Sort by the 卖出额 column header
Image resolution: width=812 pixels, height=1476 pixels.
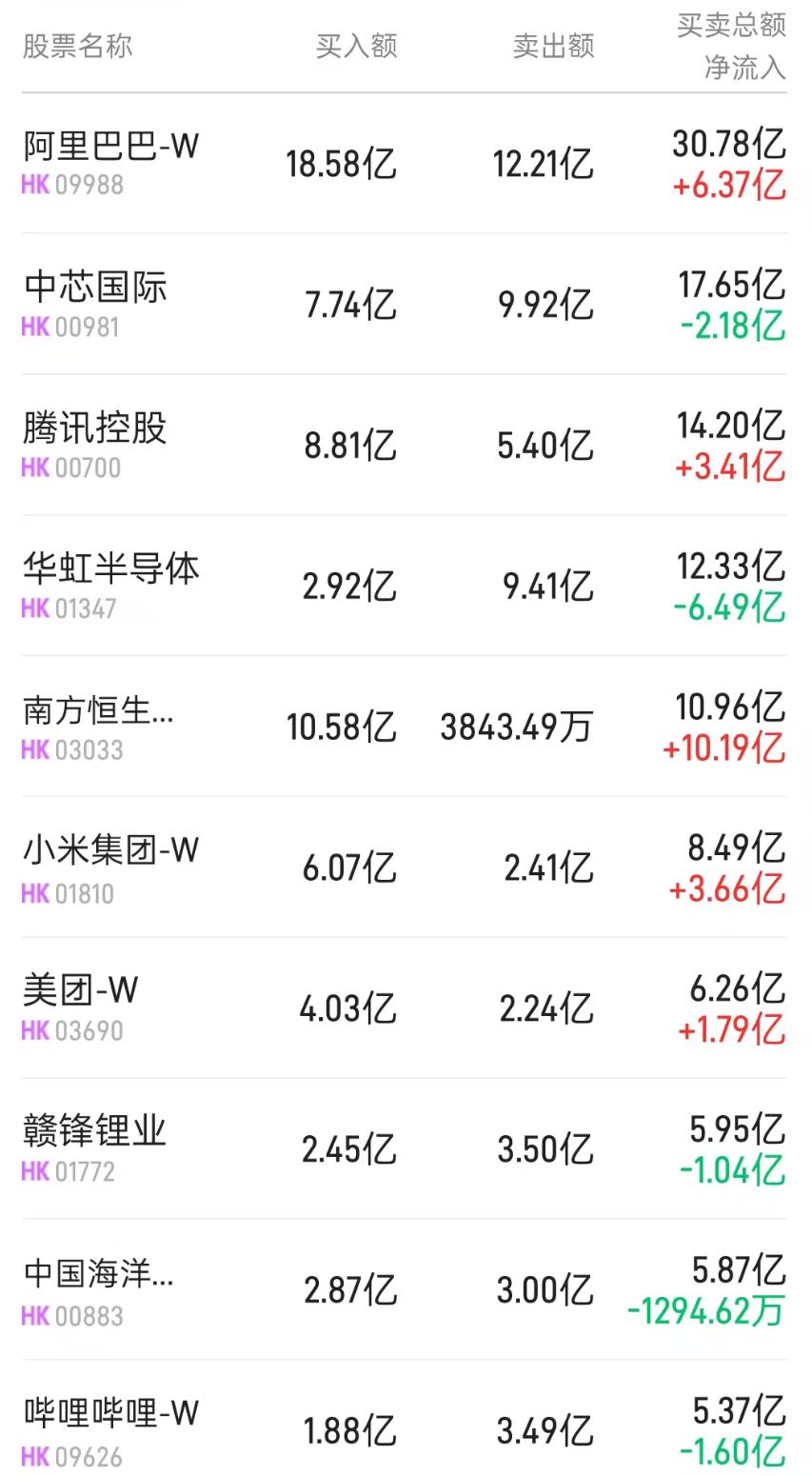(553, 45)
